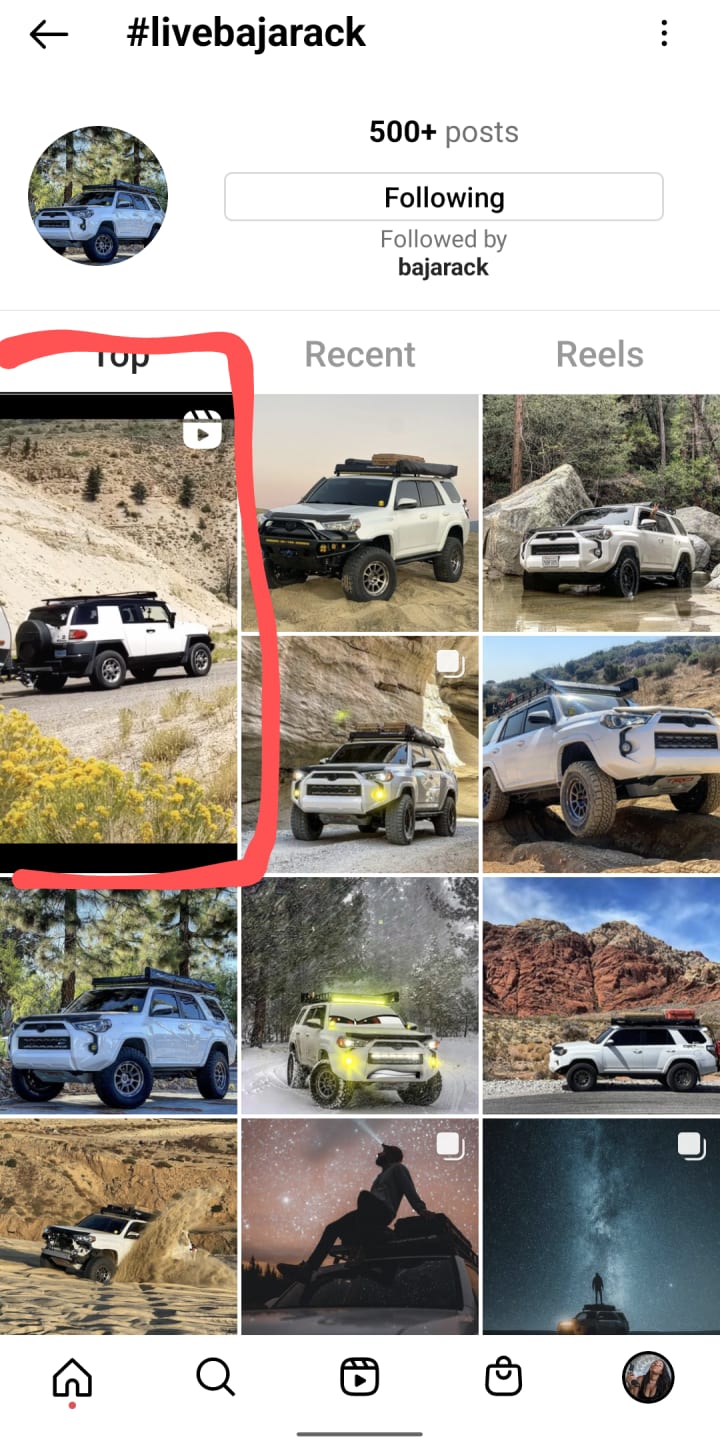Open the Milky Way night sky post
Image resolution: width=720 pixels, height=1447 pixels.
point(601,1226)
